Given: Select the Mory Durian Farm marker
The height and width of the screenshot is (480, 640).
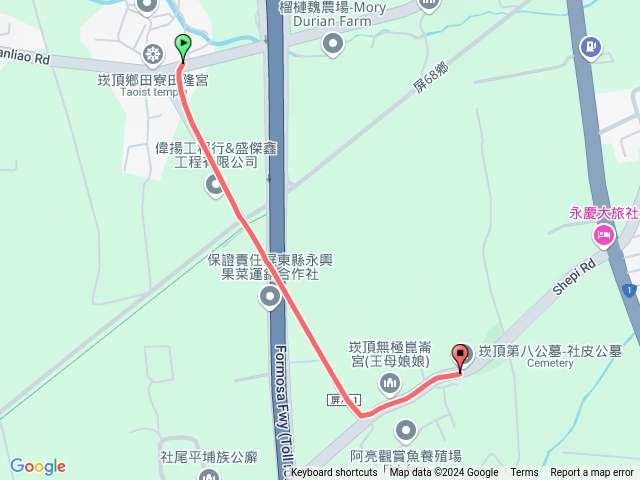Looking at the screenshot, I should (333, 44).
